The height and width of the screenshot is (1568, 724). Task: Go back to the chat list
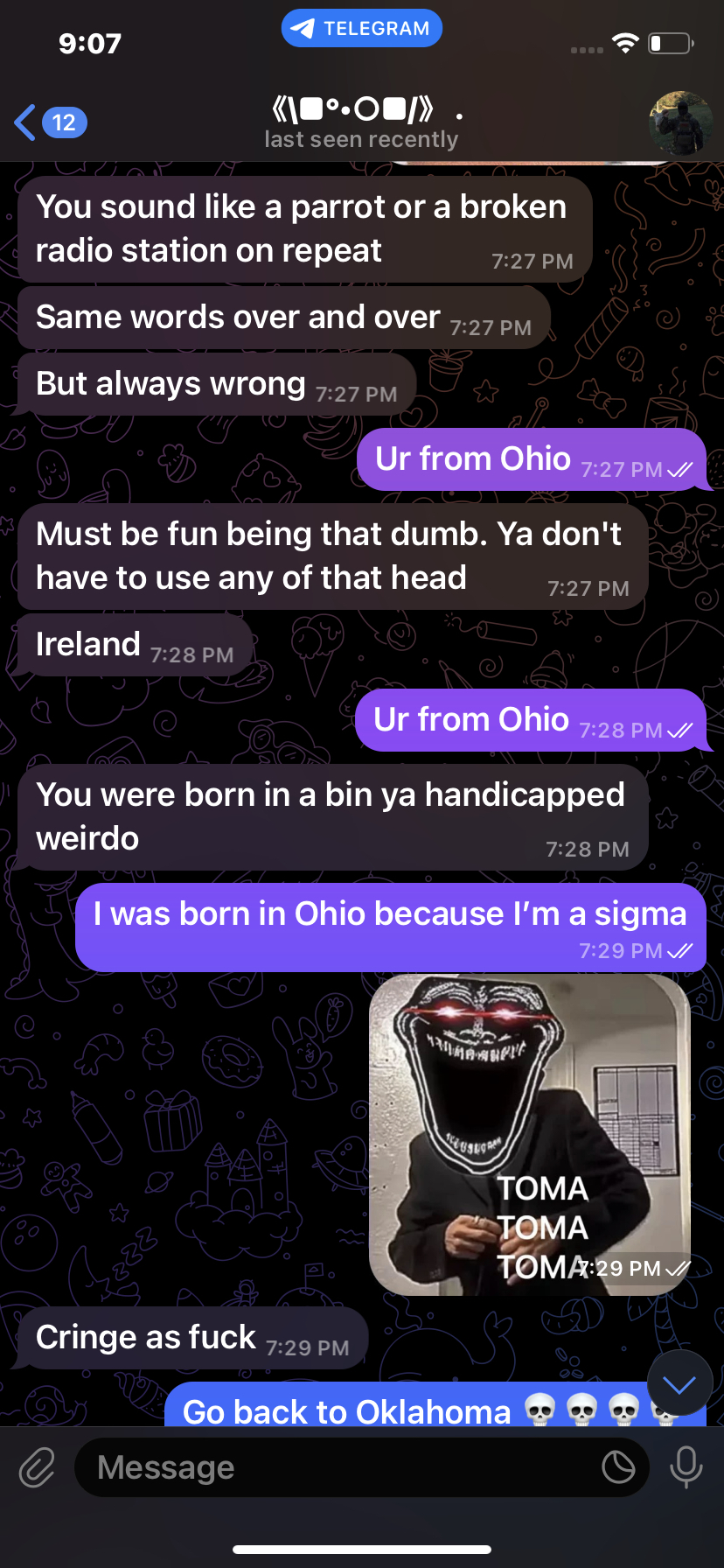tap(50, 122)
